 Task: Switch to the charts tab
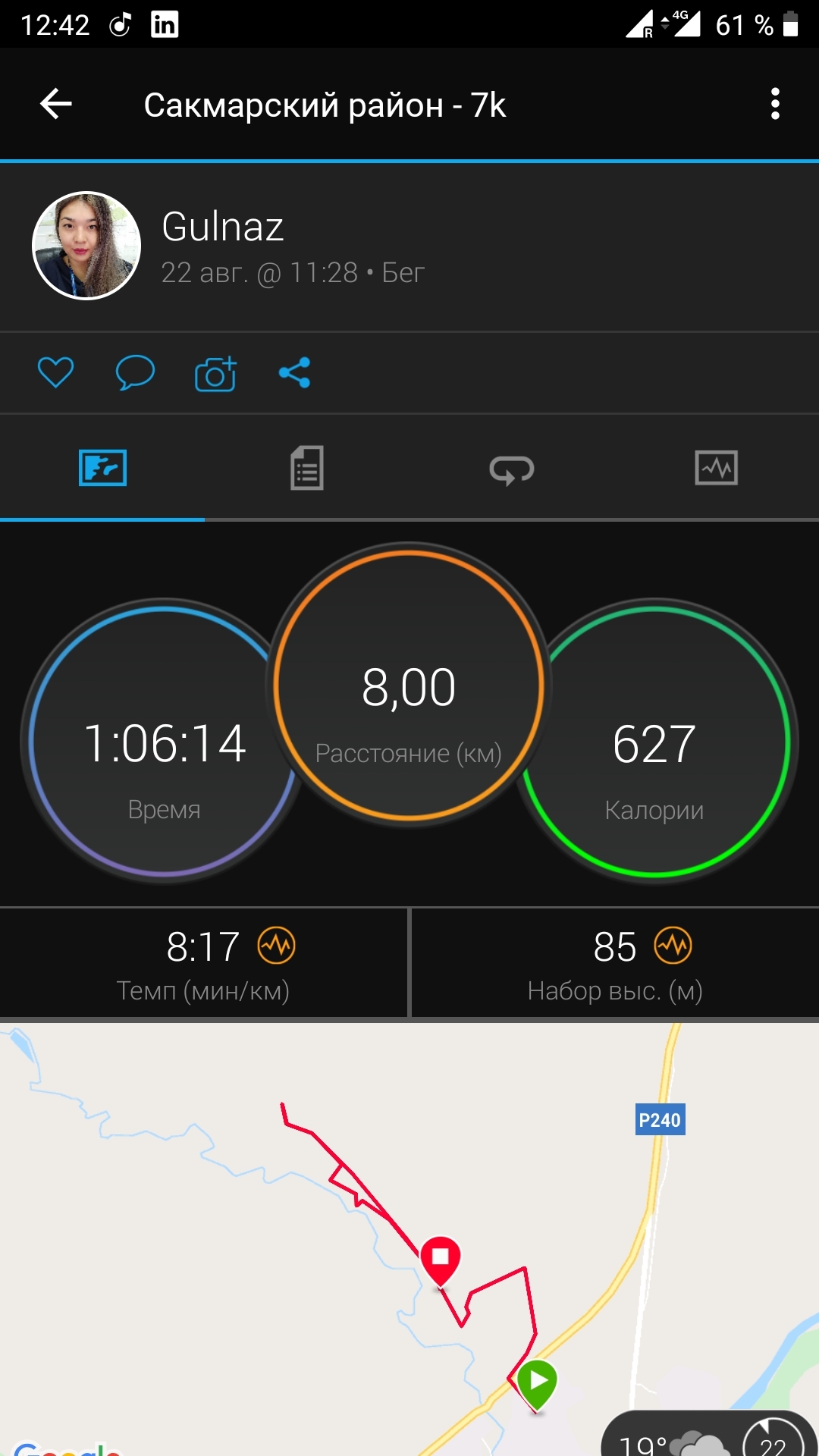(716, 468)
